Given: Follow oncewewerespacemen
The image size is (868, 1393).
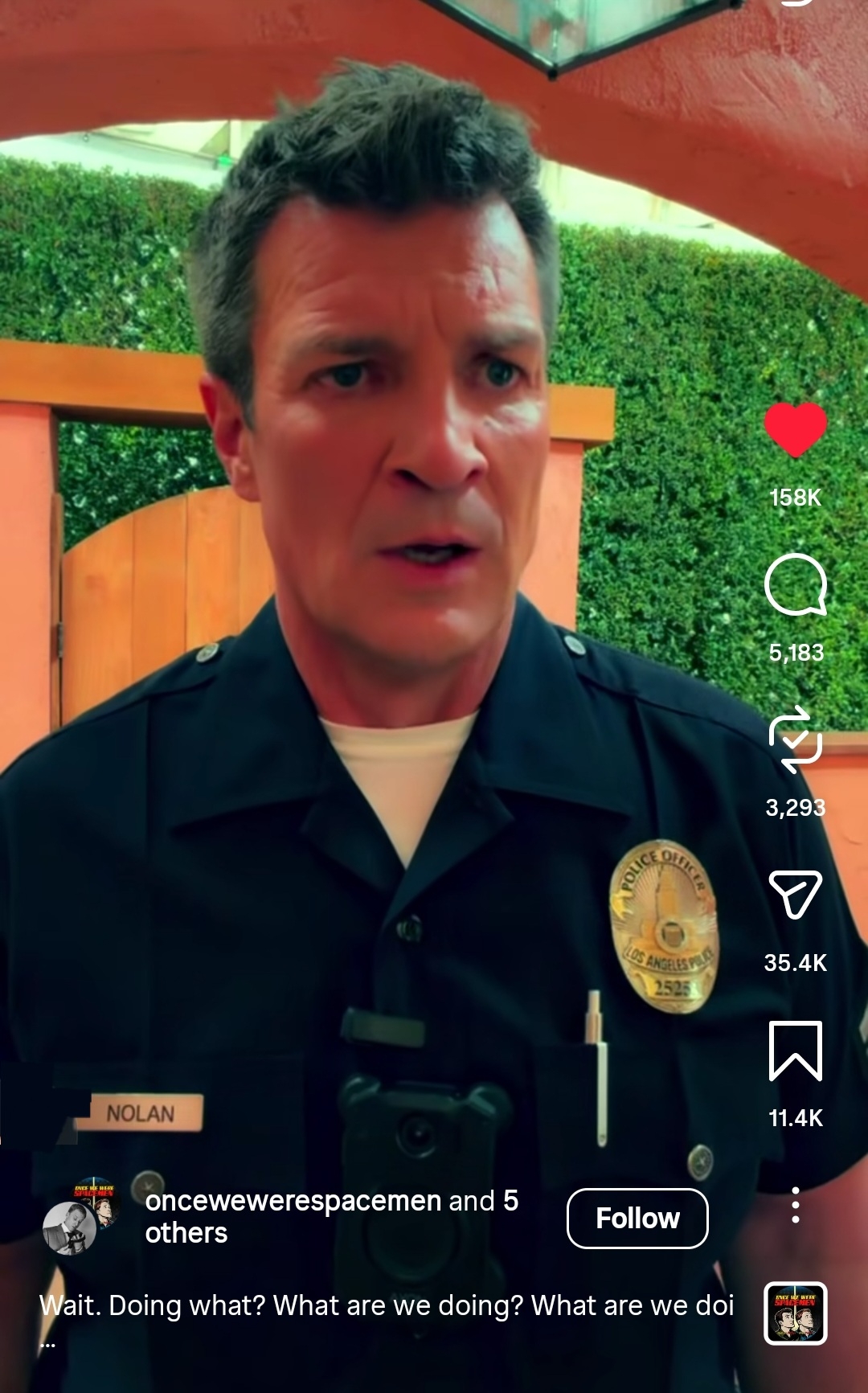Looking at the screenshot, I should [637, 1218].
